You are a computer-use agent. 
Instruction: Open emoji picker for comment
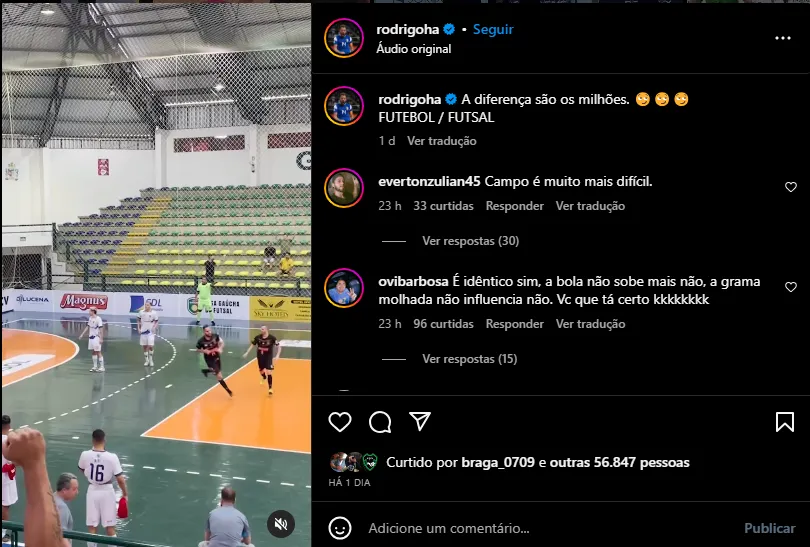click(x=340, y=528)
